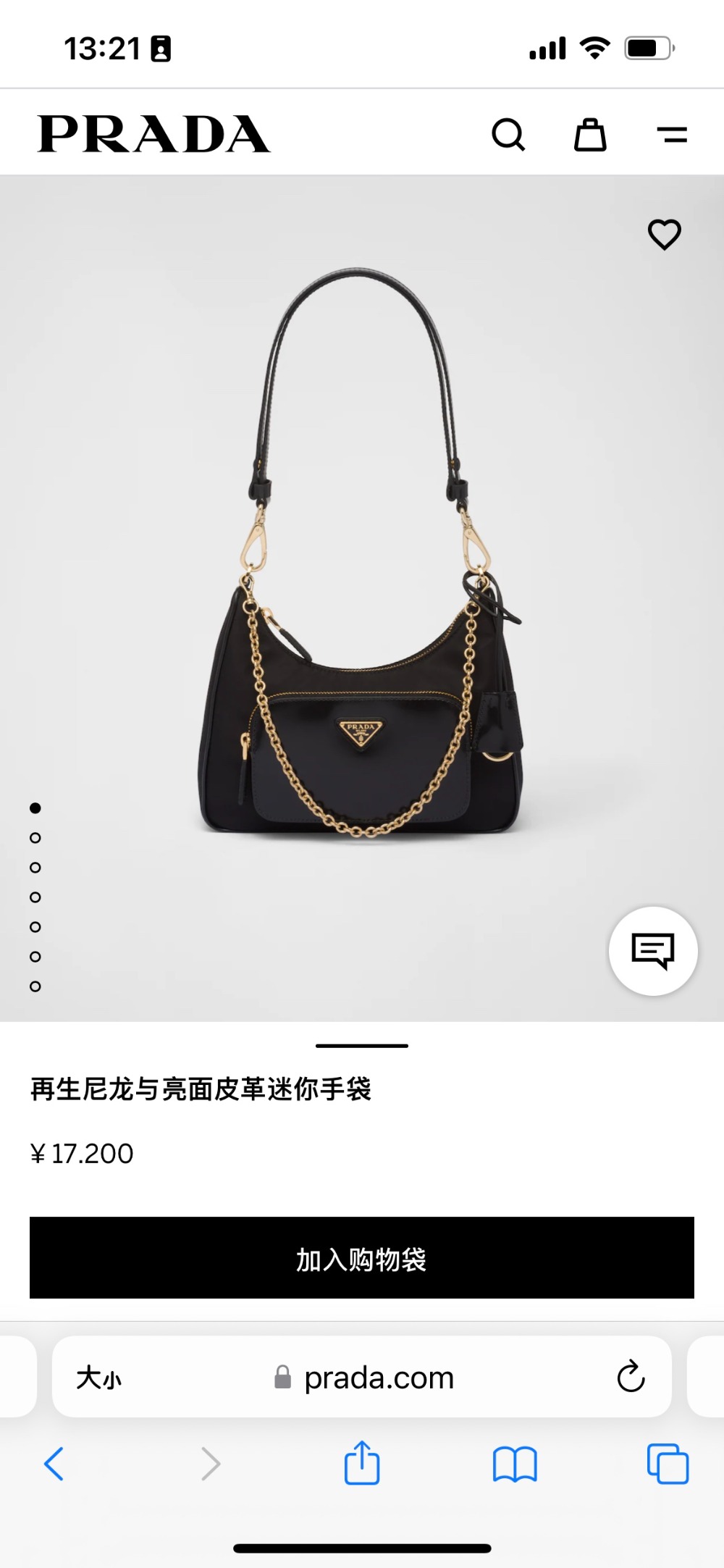Show all open Safari tabs
The width and height of the screenshot is (724, 1568).
pos(668,1464)
